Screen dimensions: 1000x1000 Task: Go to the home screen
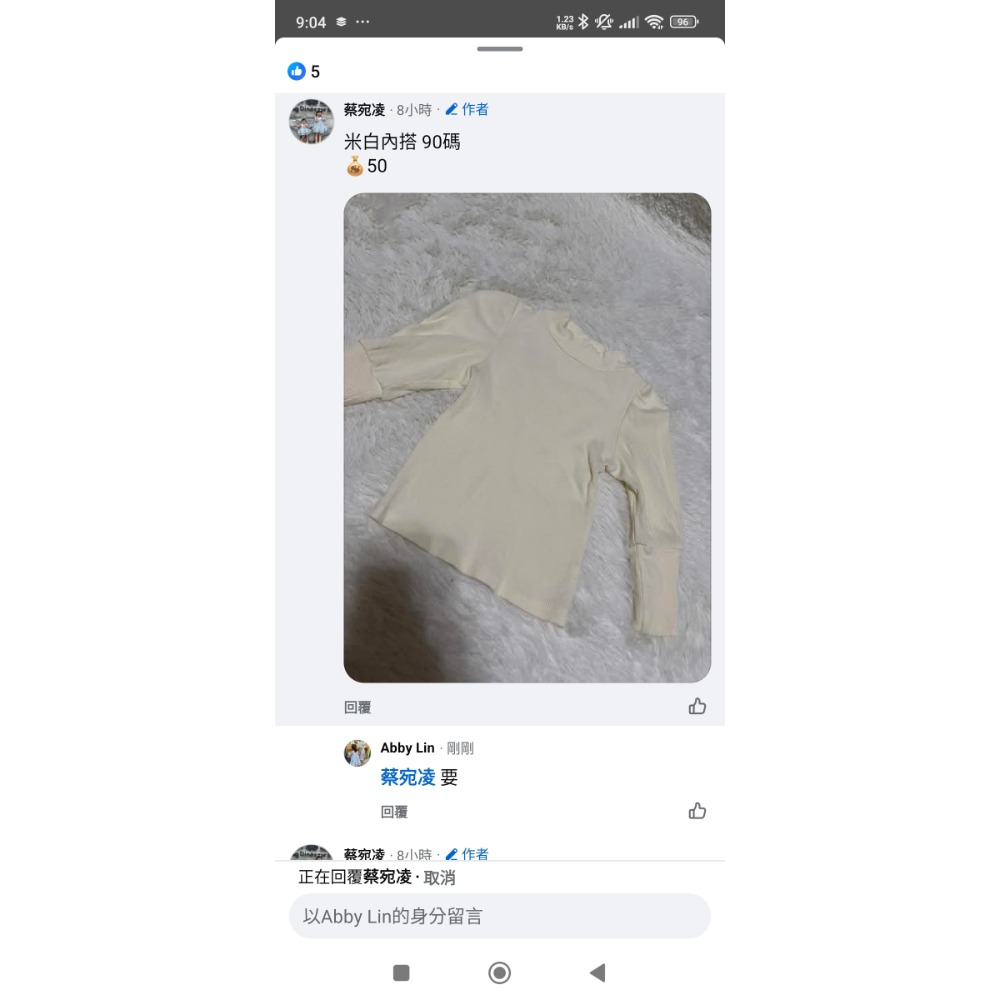[499, 972]
